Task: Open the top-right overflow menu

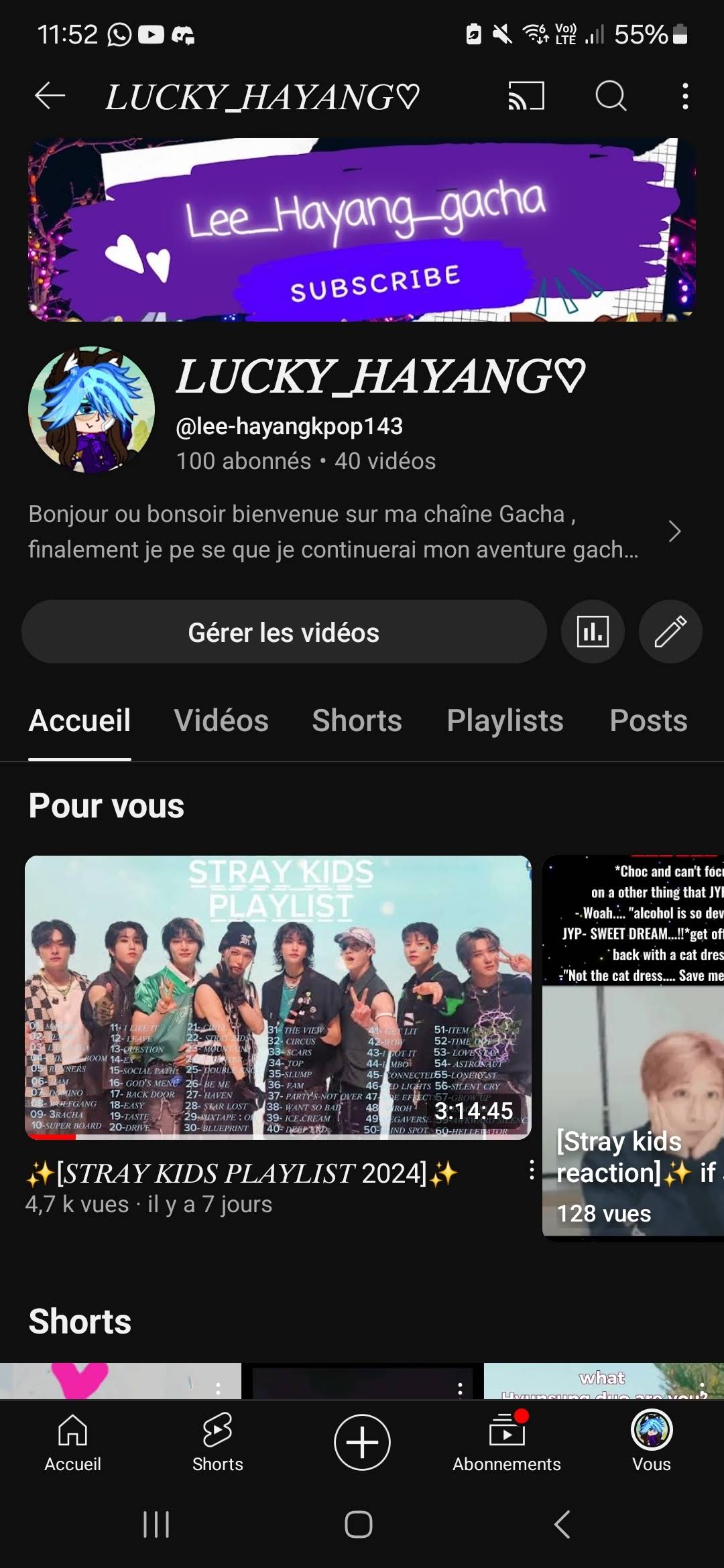Action: click(x=684, y=96)
